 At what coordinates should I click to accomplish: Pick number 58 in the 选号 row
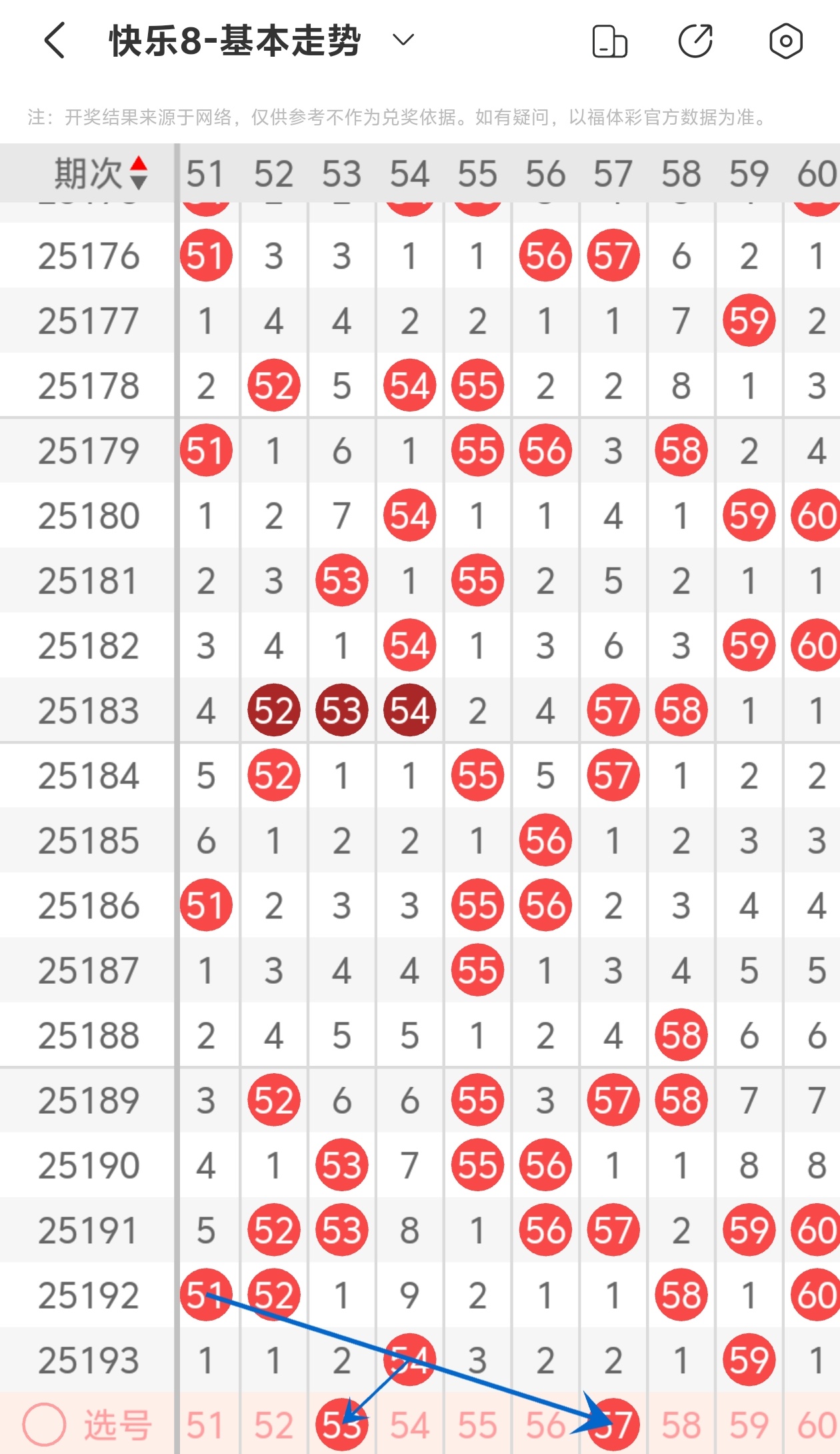[681, 1425]
